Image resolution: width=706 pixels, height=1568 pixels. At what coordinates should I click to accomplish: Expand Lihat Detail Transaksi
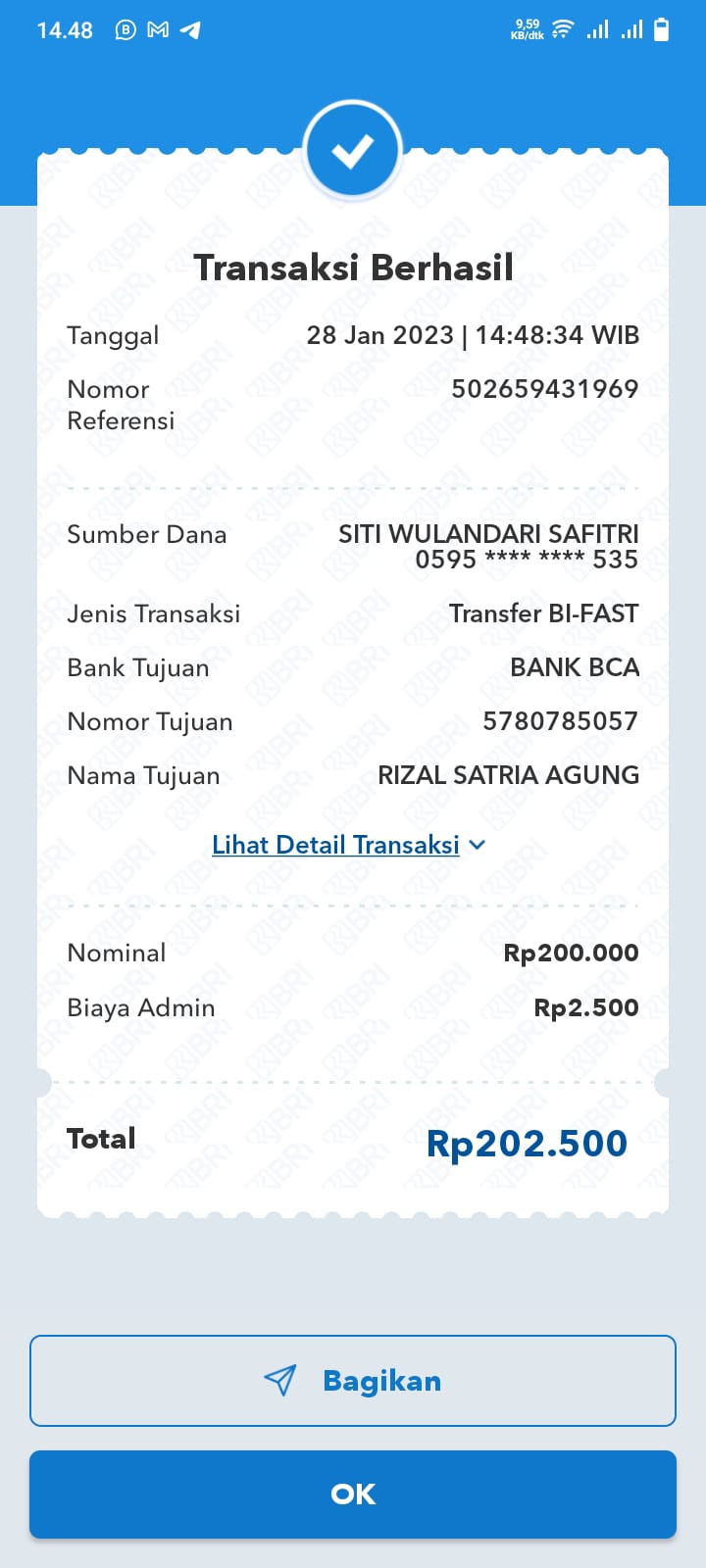pos(348,845)
